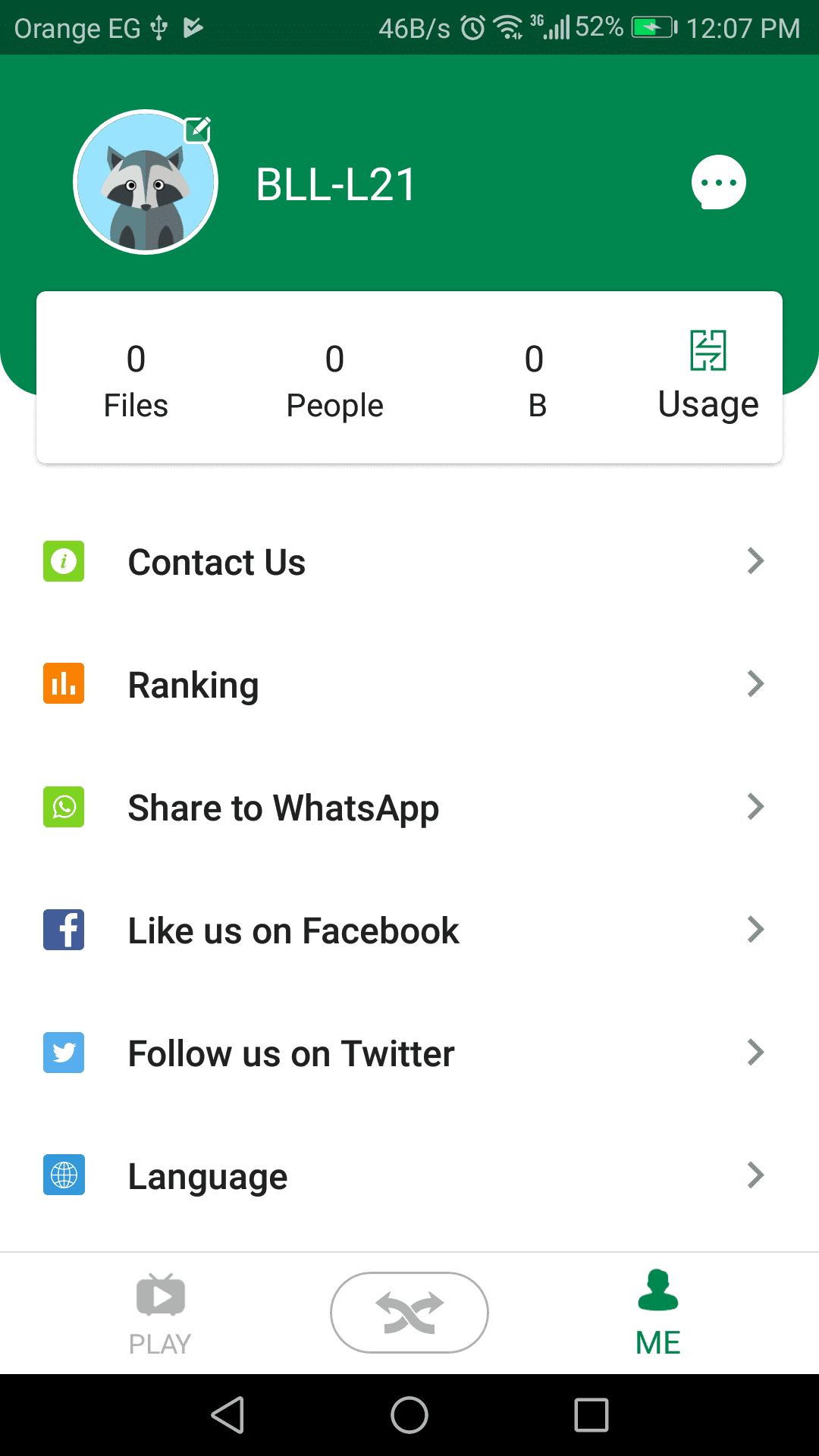The width and height of the screenshot is (819, 1456).
Task: Open the Ranking page
Action: coord(409,685)
